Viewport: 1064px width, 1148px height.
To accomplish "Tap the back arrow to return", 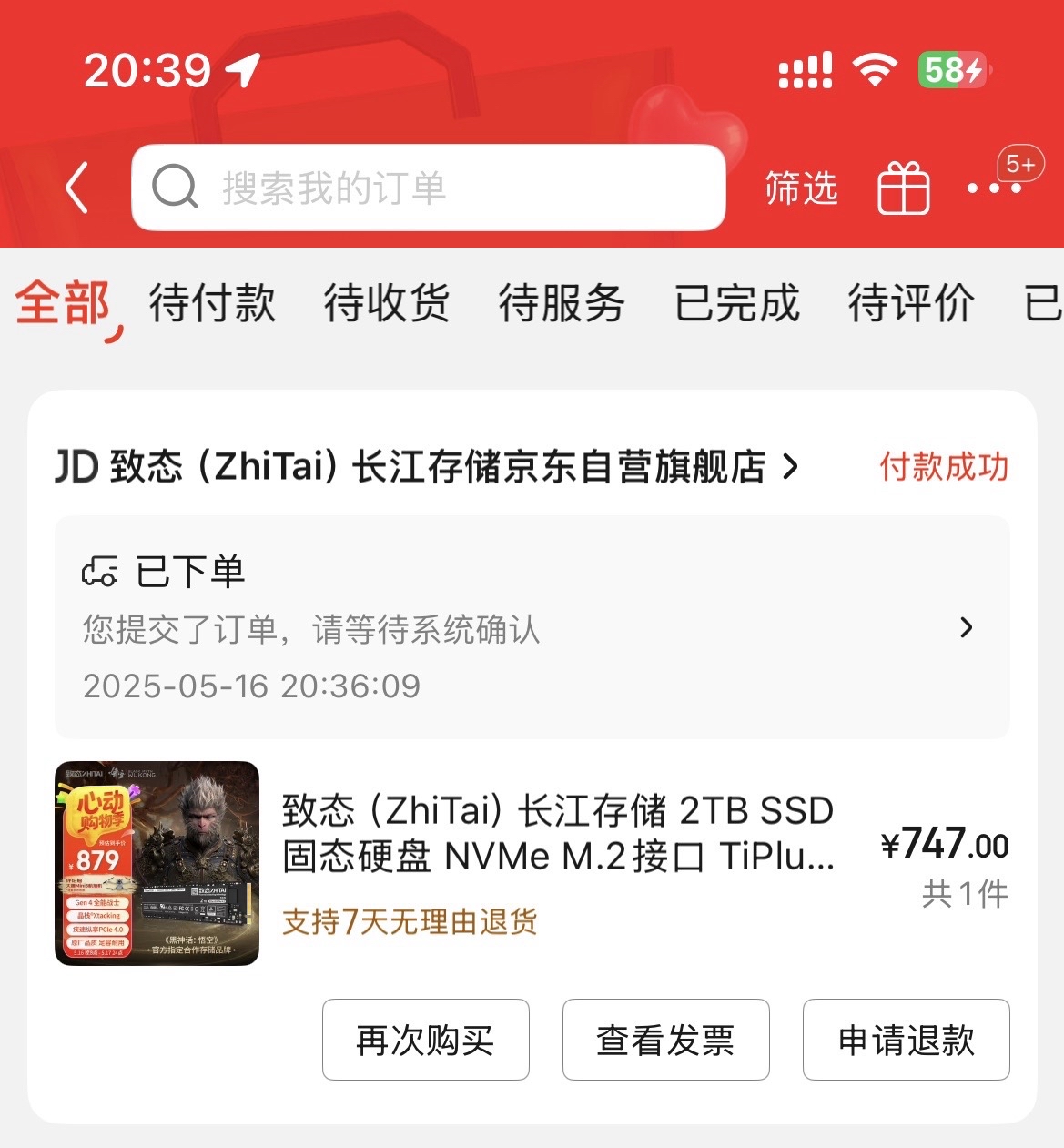I will [x=76, y=188].
